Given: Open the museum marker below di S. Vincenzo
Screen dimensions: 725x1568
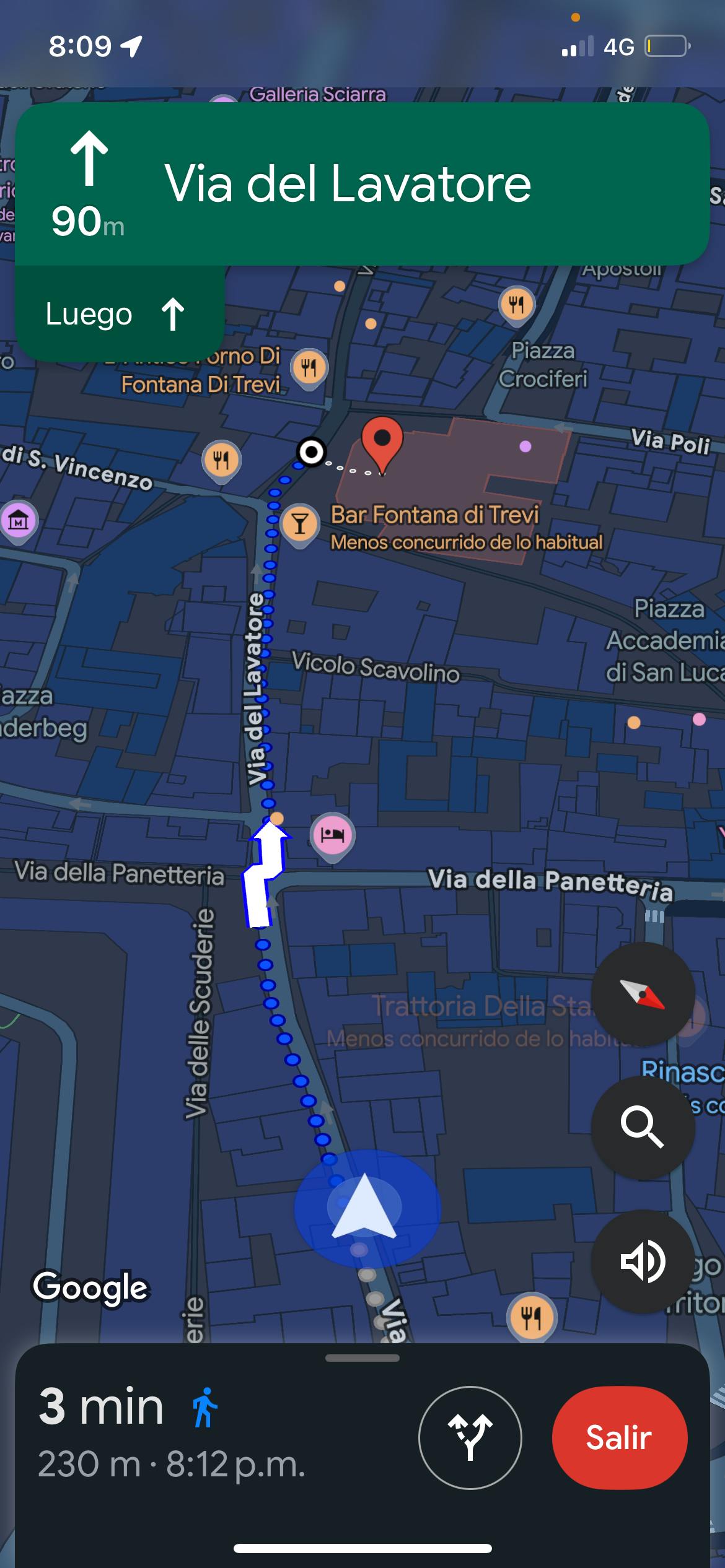Looking at the screenshot, I should [x=19, y=521].
